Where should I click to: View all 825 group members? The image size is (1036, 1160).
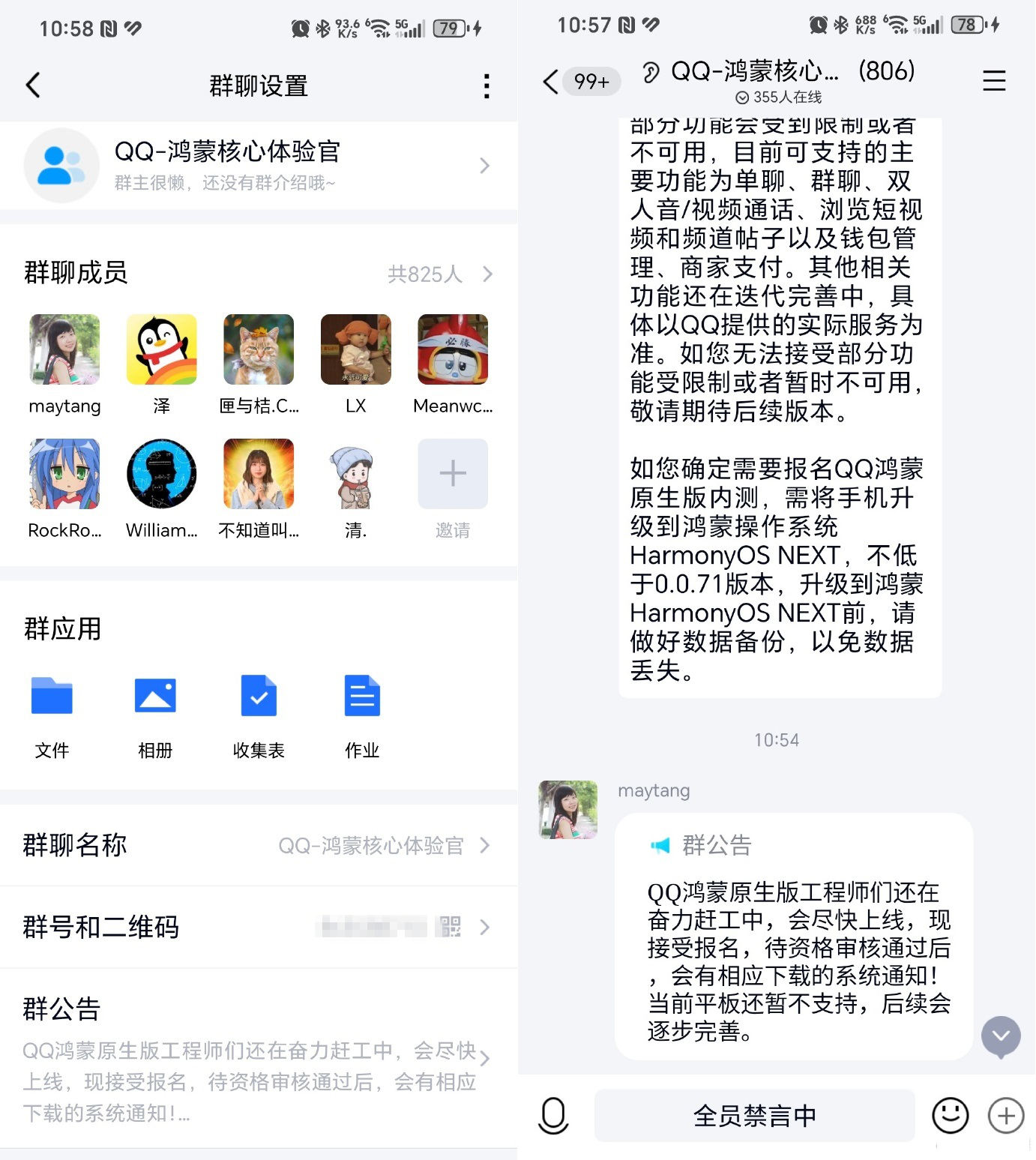(x=441, y=274)
